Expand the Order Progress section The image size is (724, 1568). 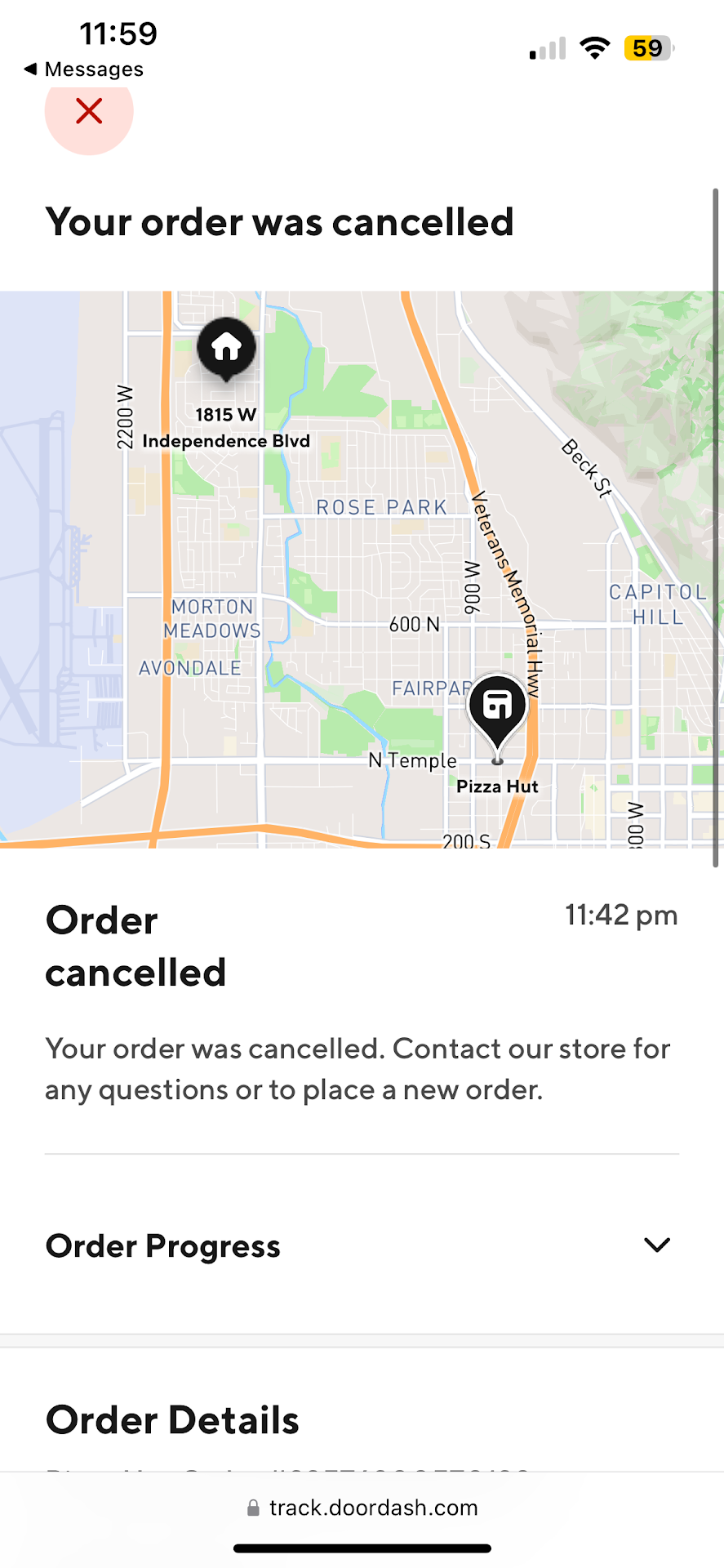click(x=656, y=1245)
